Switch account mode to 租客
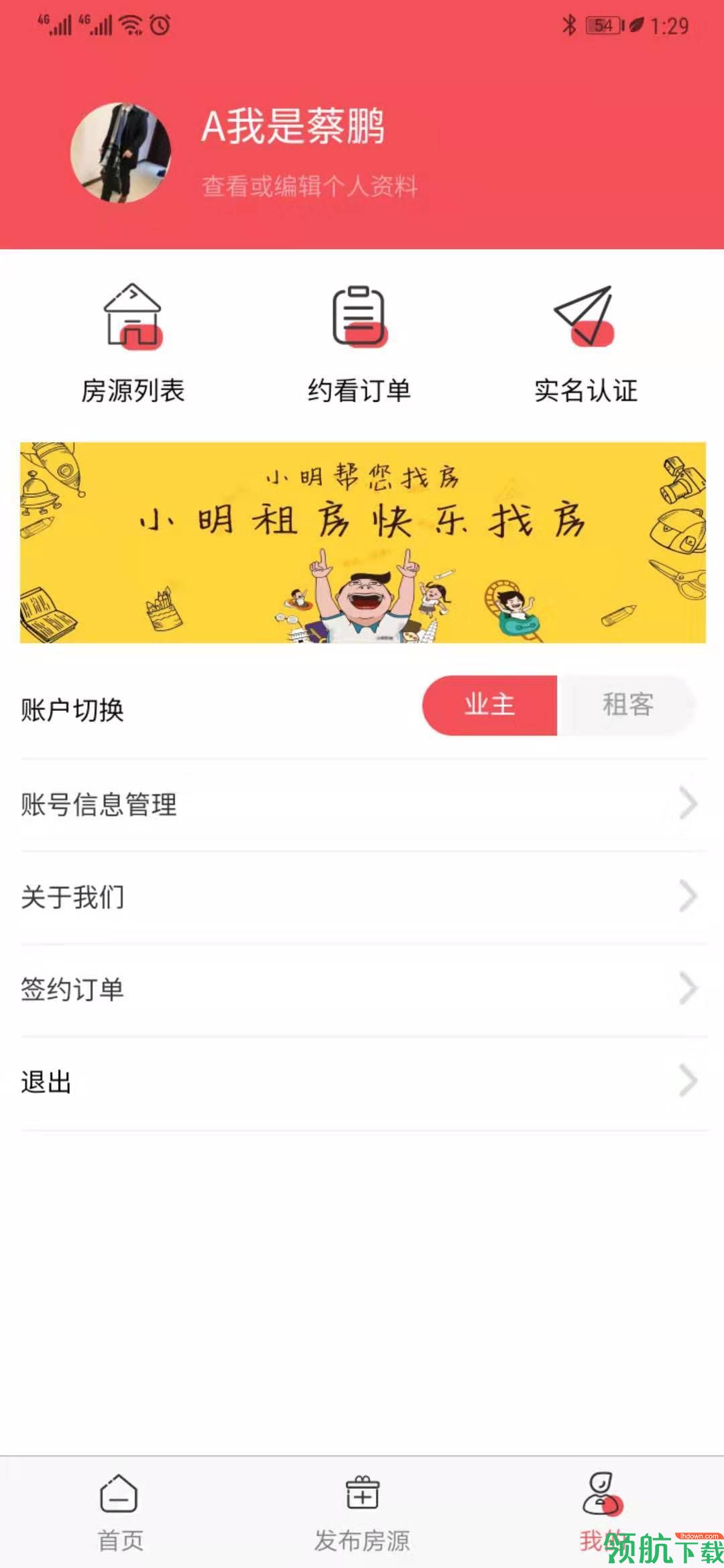This screenshot has width=724, height=1568. [627, 704]
